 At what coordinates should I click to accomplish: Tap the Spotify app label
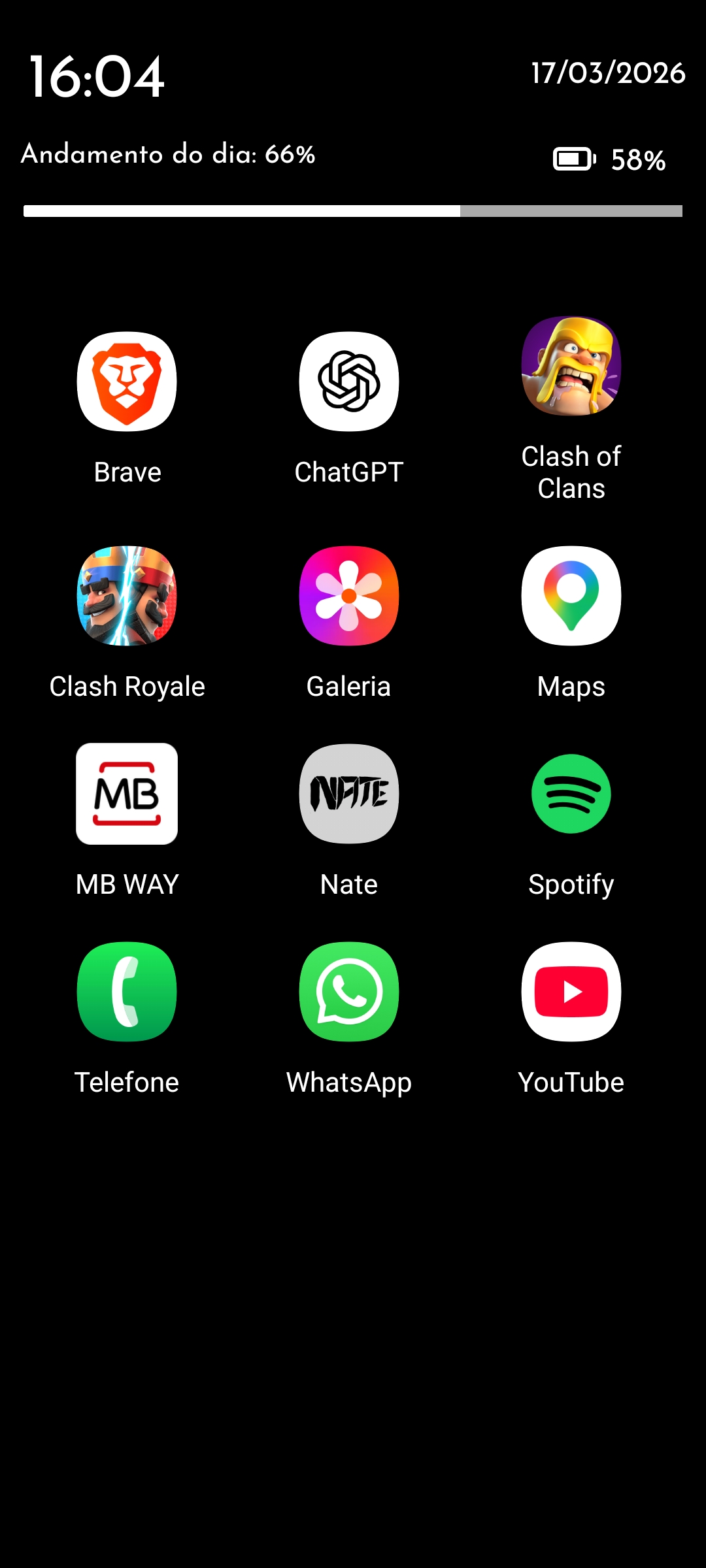click(571, 885)
